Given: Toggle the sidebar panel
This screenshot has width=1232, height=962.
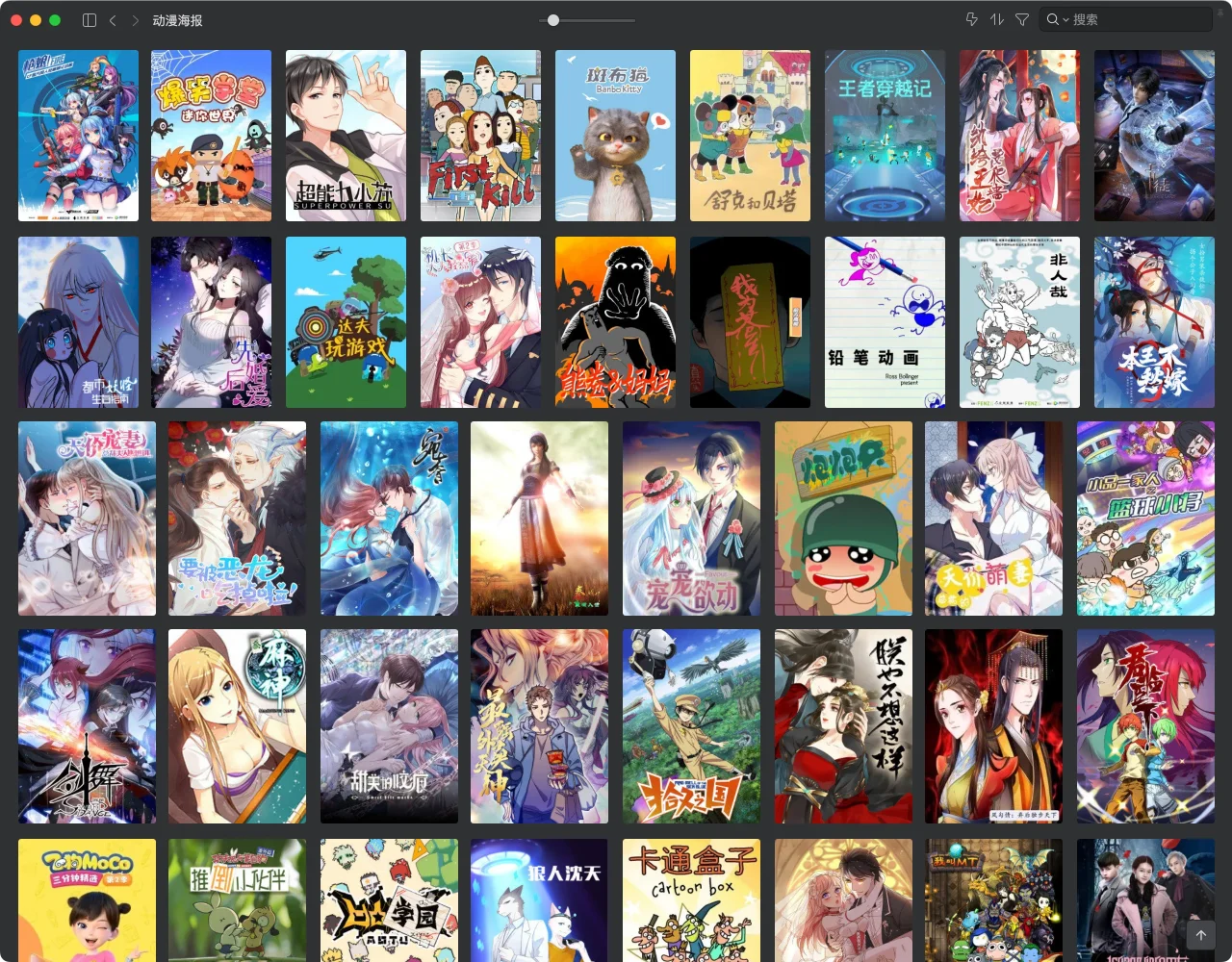Looking at the screenshot, I should (x=90, y=19).
